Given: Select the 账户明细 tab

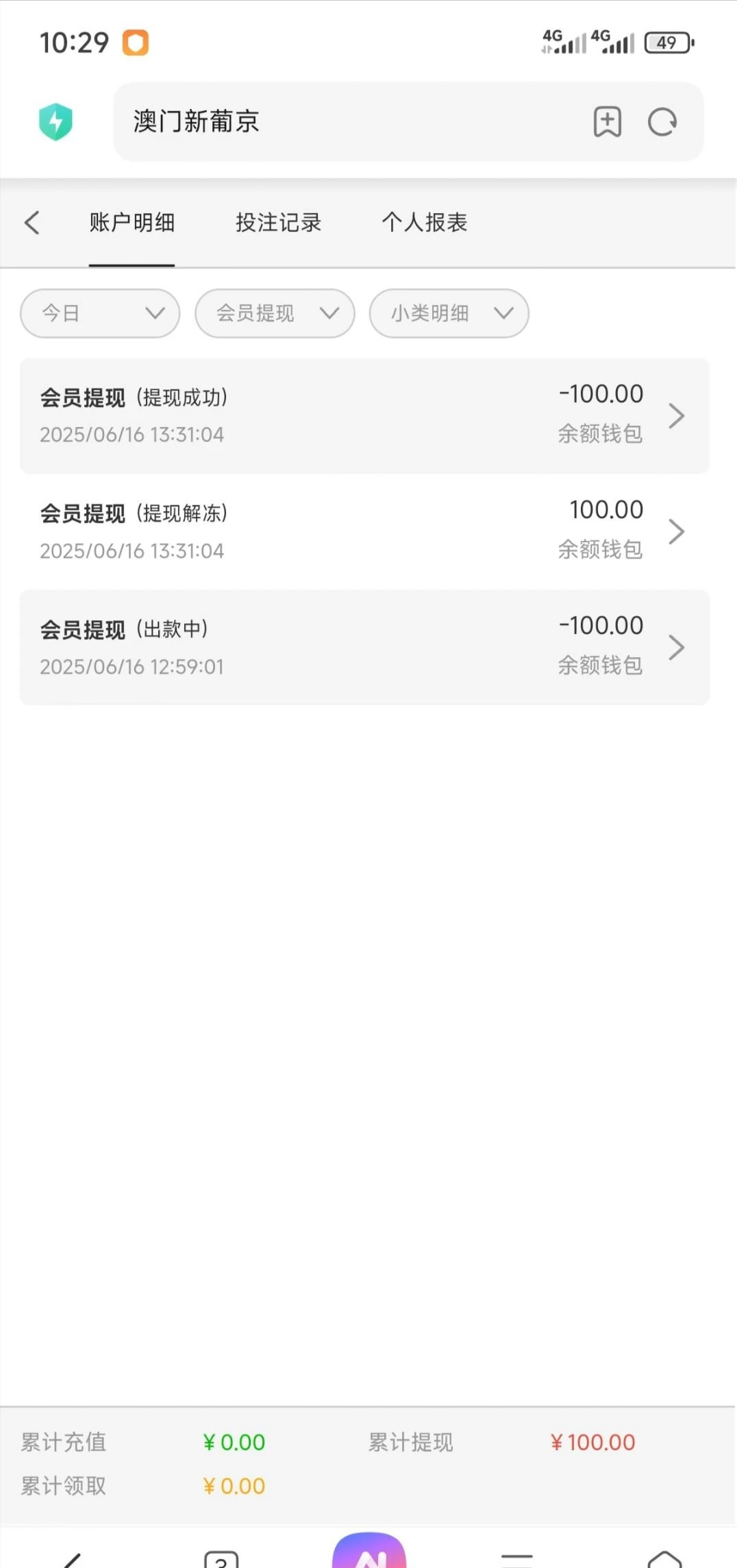Looking at the screenshot, I should [132, 223].
